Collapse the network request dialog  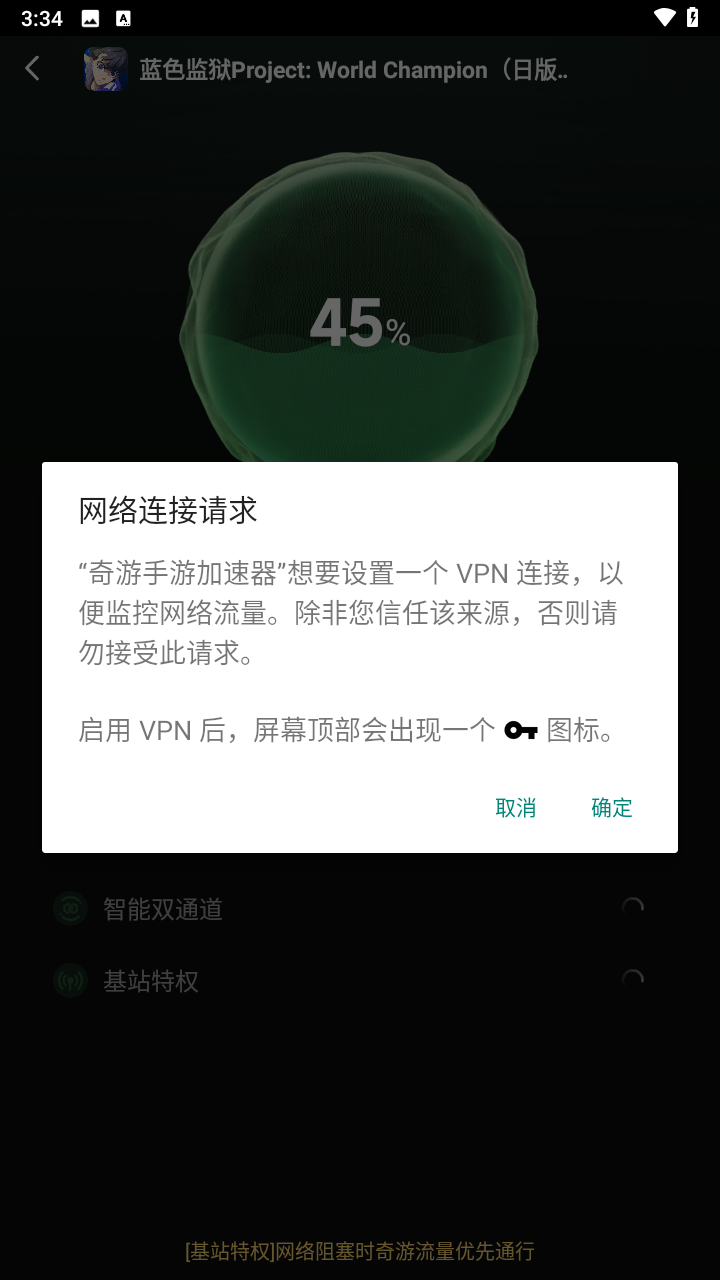pos(516,807)
